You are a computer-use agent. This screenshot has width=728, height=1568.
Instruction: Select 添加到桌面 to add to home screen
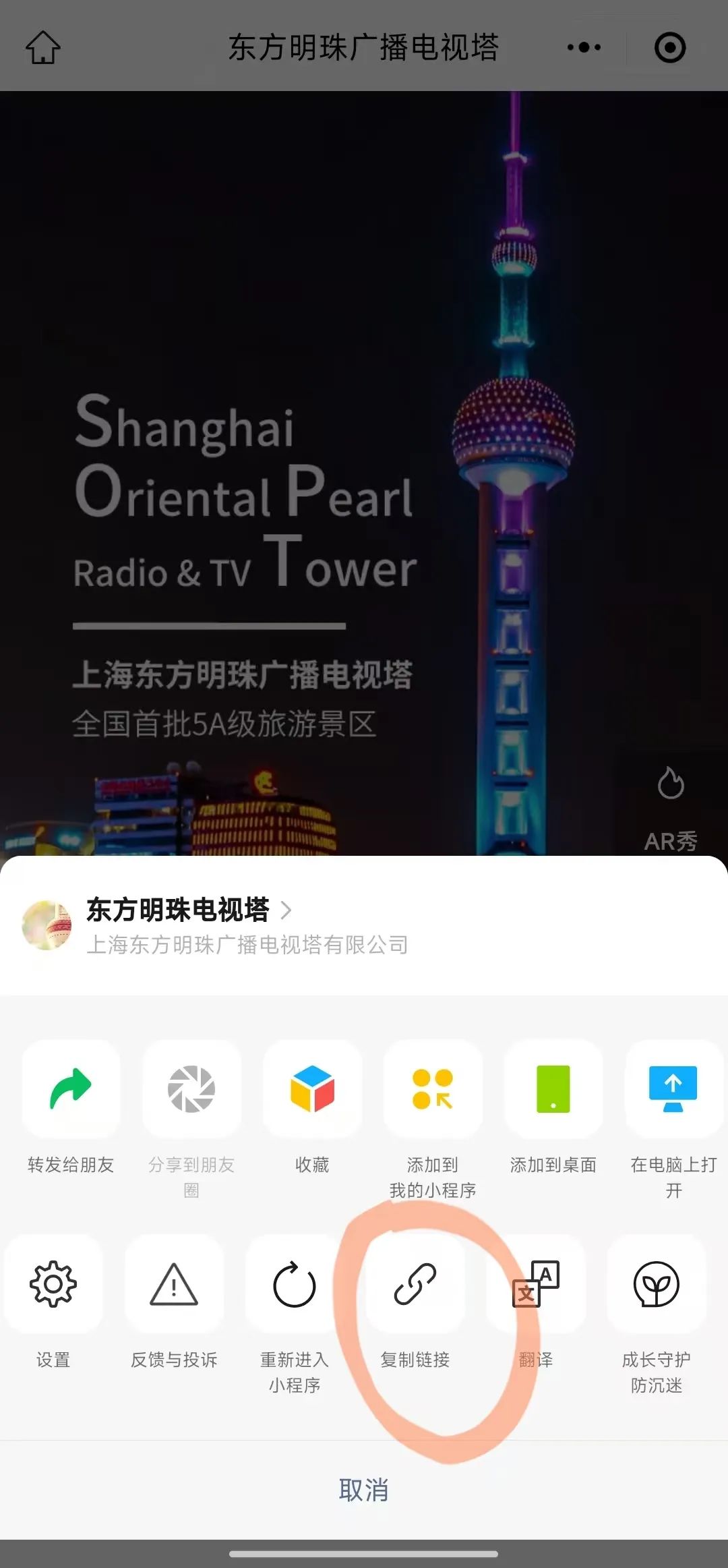pos(553,1089)
